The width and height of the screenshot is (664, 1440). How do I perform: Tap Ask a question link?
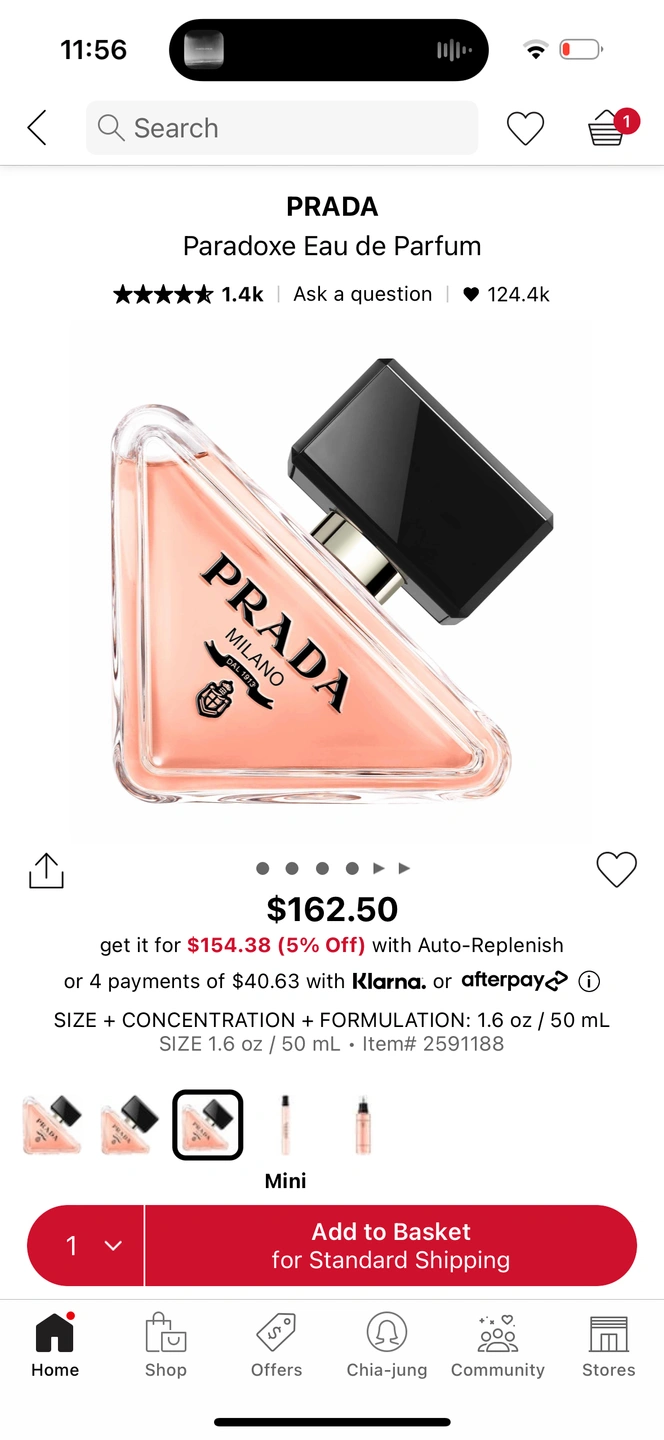pos(362,294)
